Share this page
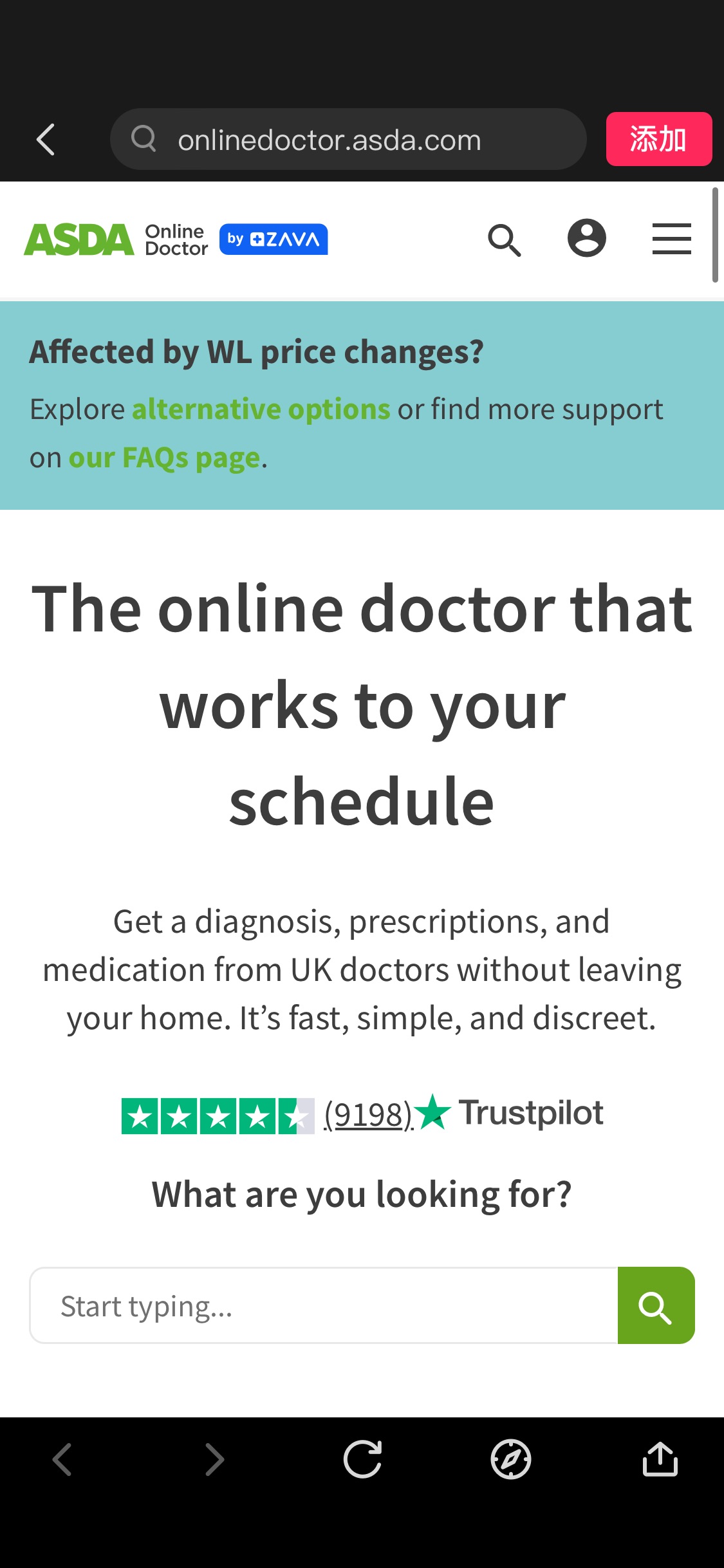Image resolution: width=724 pixels, height=1568 pixels. [660, 1459]
